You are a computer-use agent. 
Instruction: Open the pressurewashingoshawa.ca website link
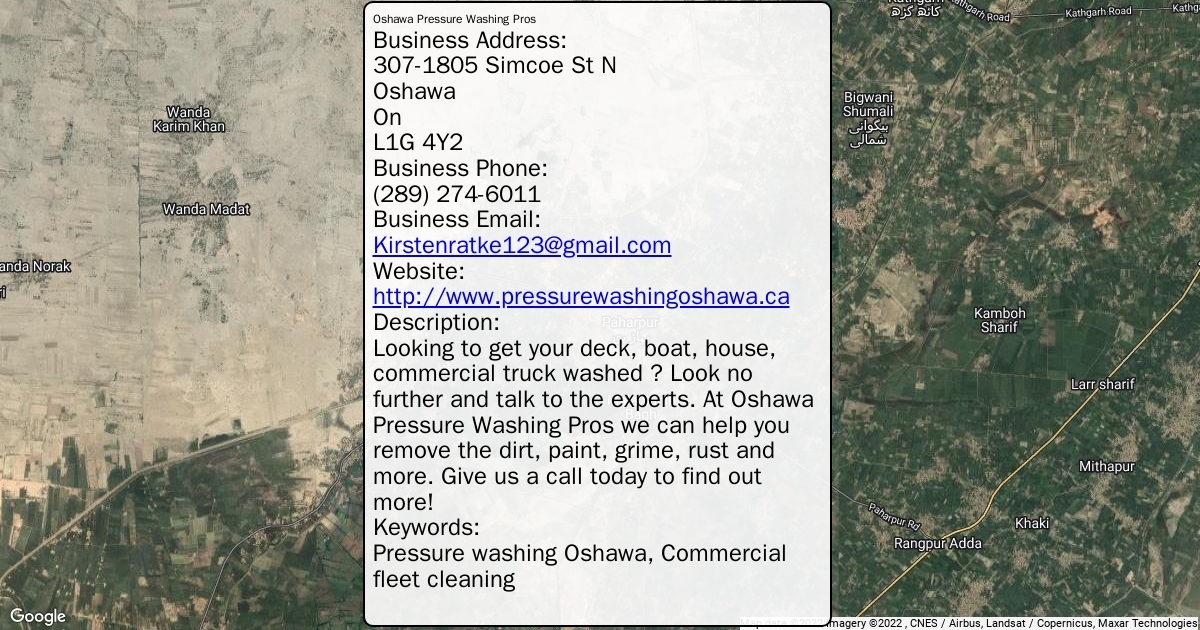click(581, 297)
